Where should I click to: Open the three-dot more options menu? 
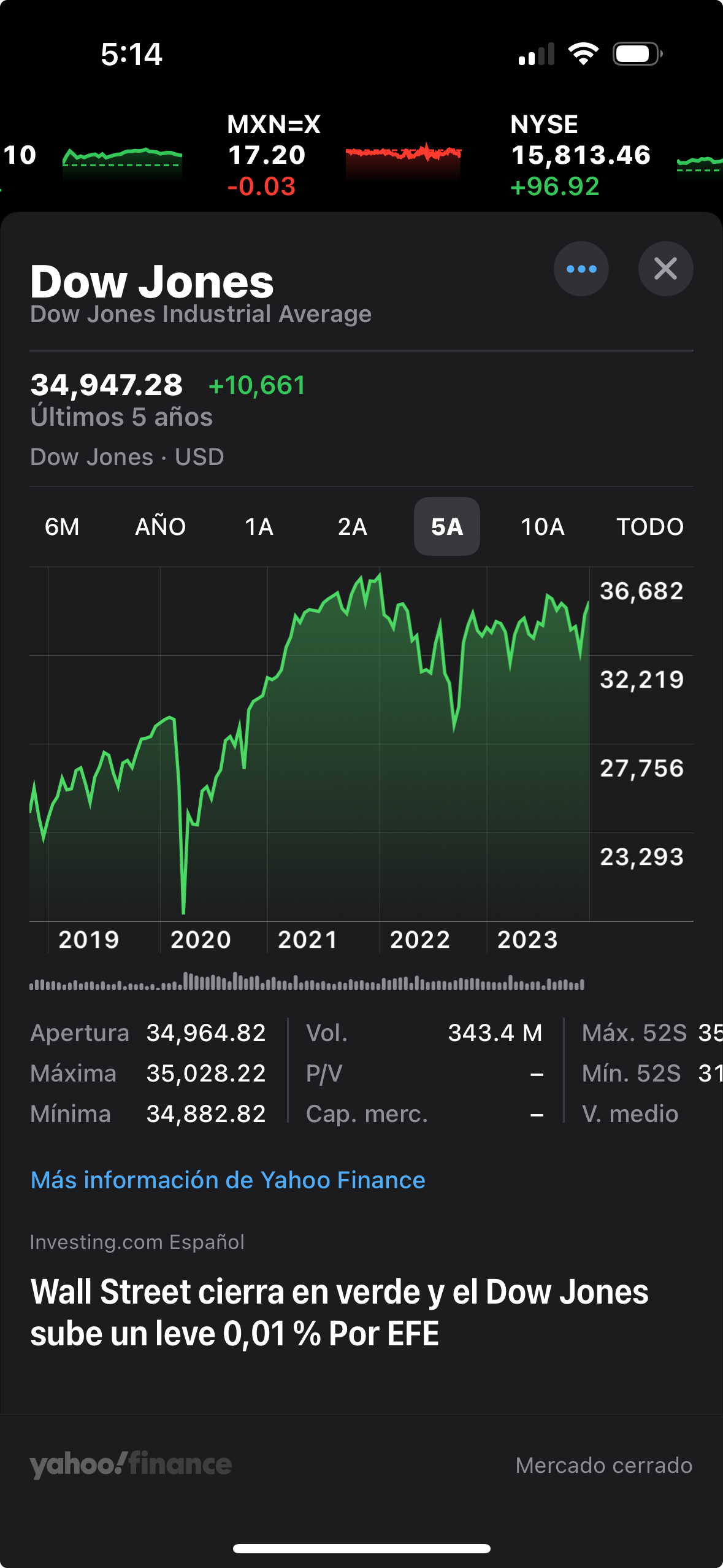581,269
